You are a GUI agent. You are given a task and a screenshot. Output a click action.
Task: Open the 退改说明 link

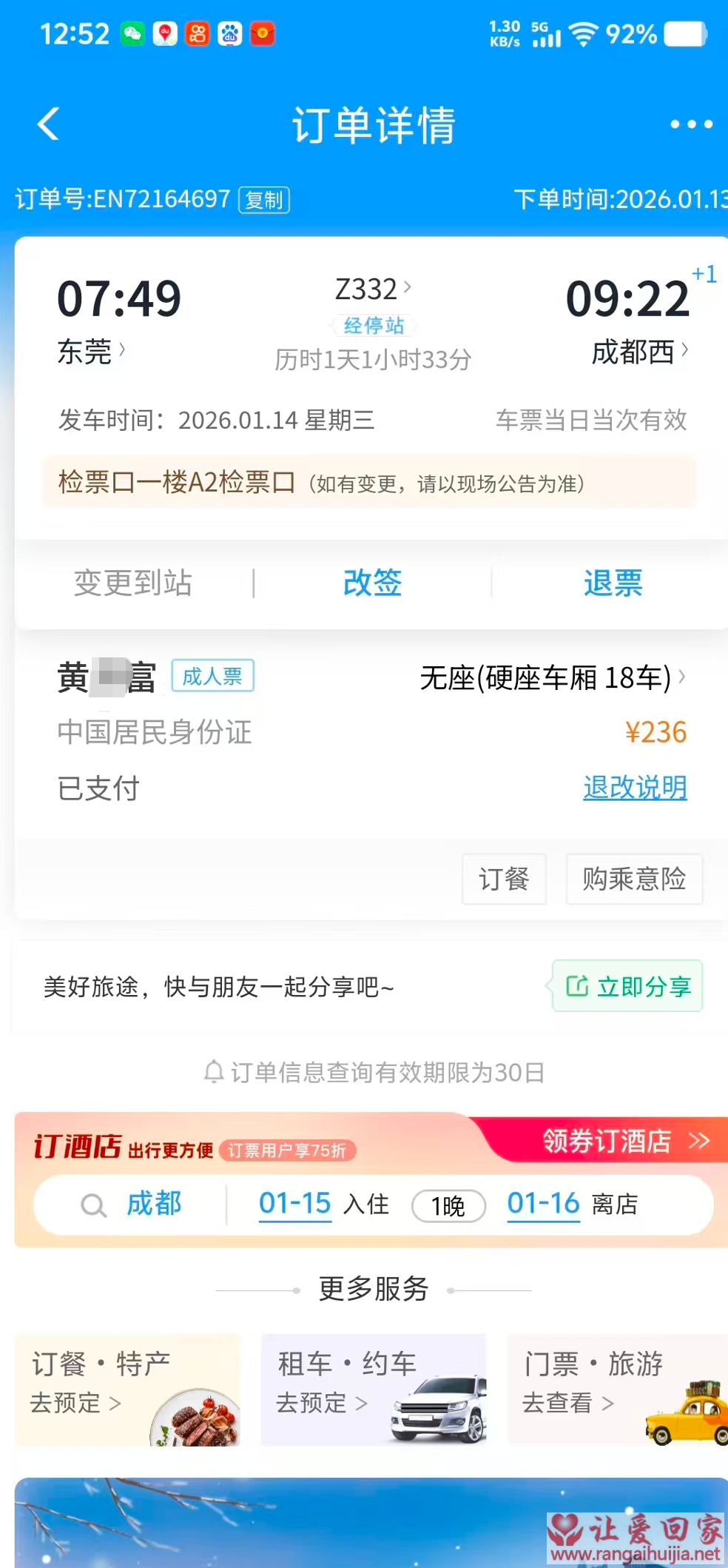point(635,788)
